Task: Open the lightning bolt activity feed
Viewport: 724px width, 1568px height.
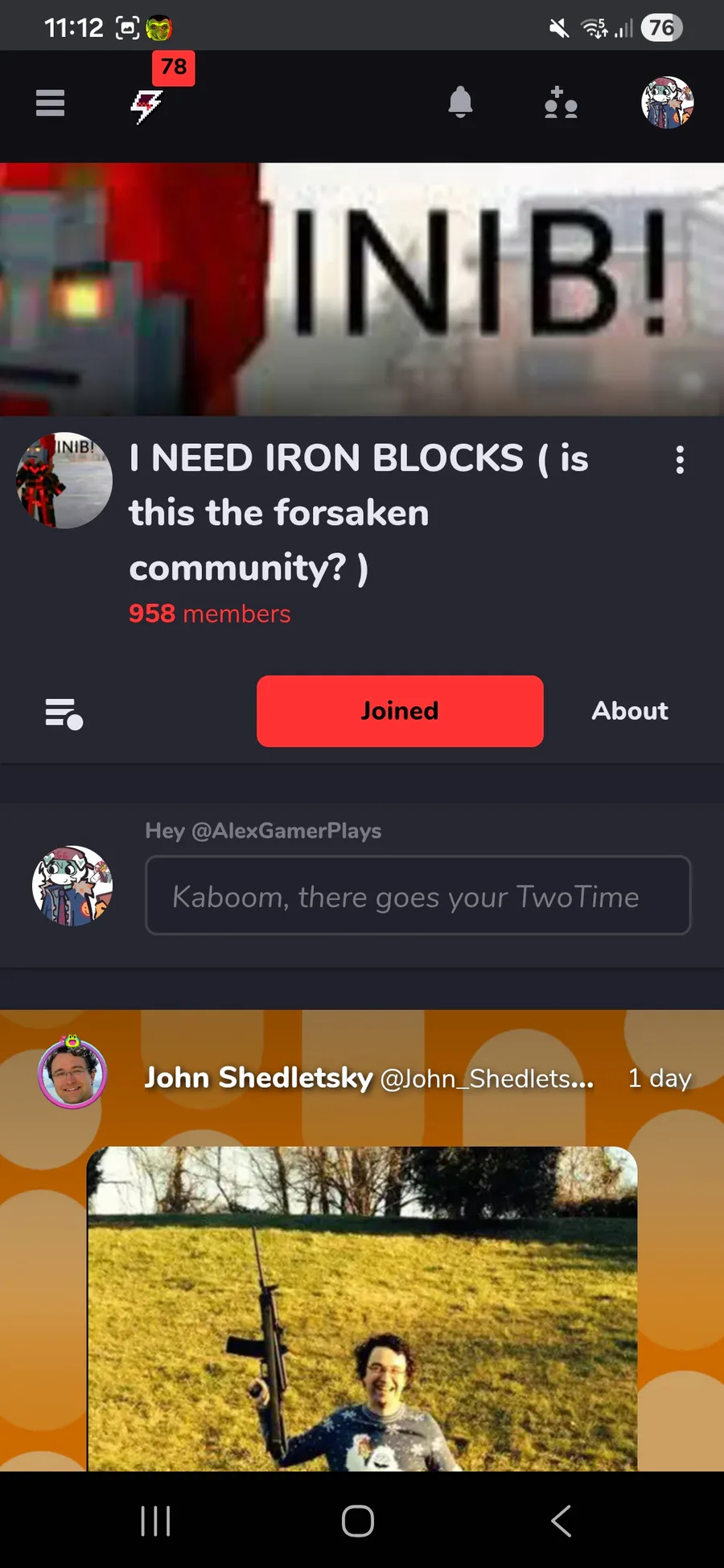Action: pyautogui.click(x=146, y=105)
